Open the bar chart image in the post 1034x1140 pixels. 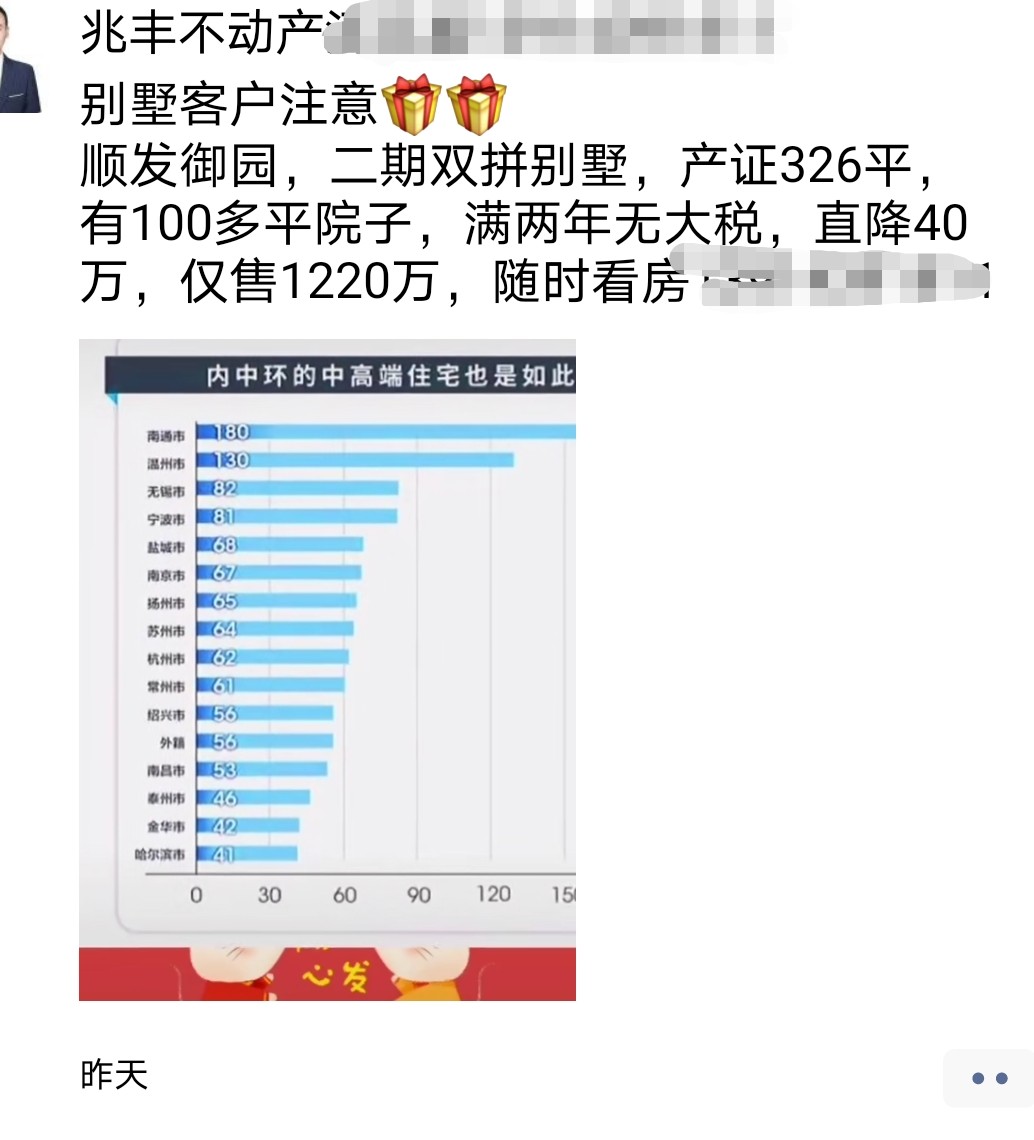tap(327, 668)
